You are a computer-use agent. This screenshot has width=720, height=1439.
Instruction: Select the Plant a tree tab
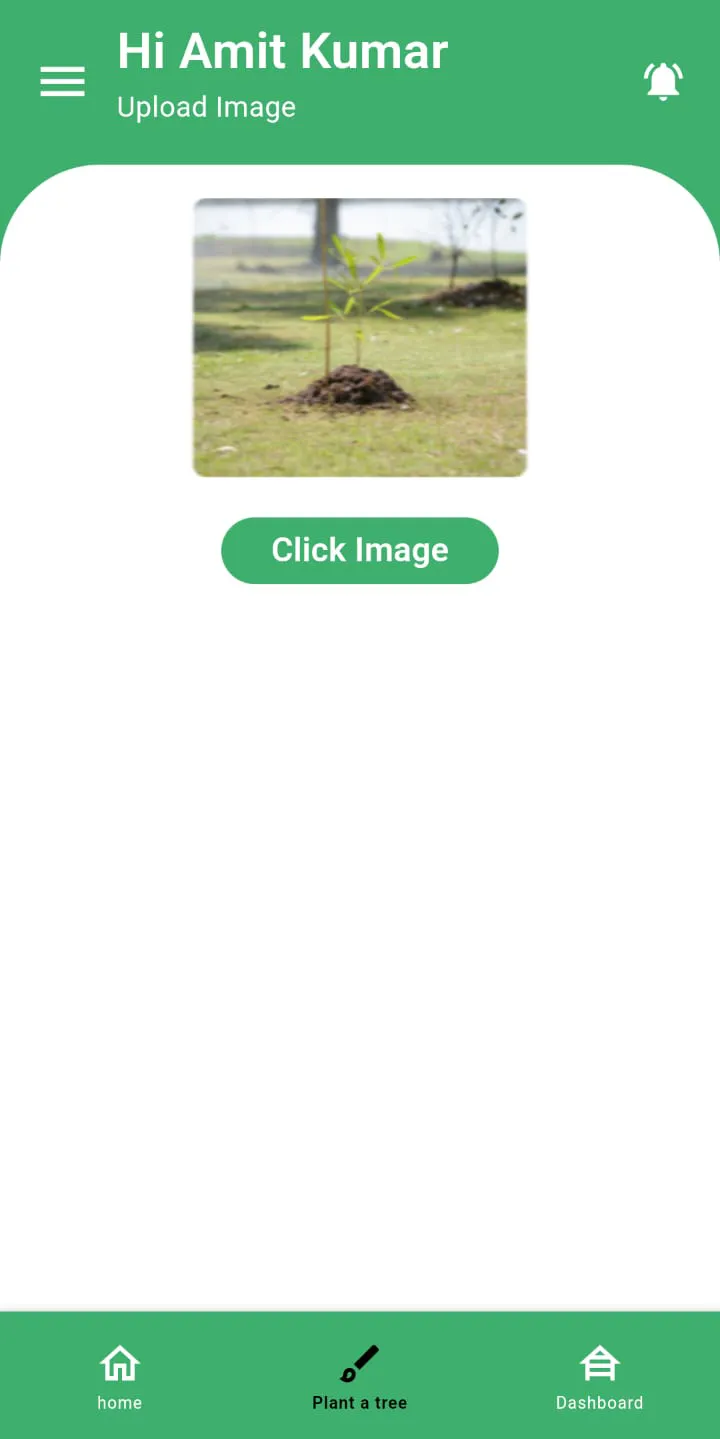coord(359,1376)
